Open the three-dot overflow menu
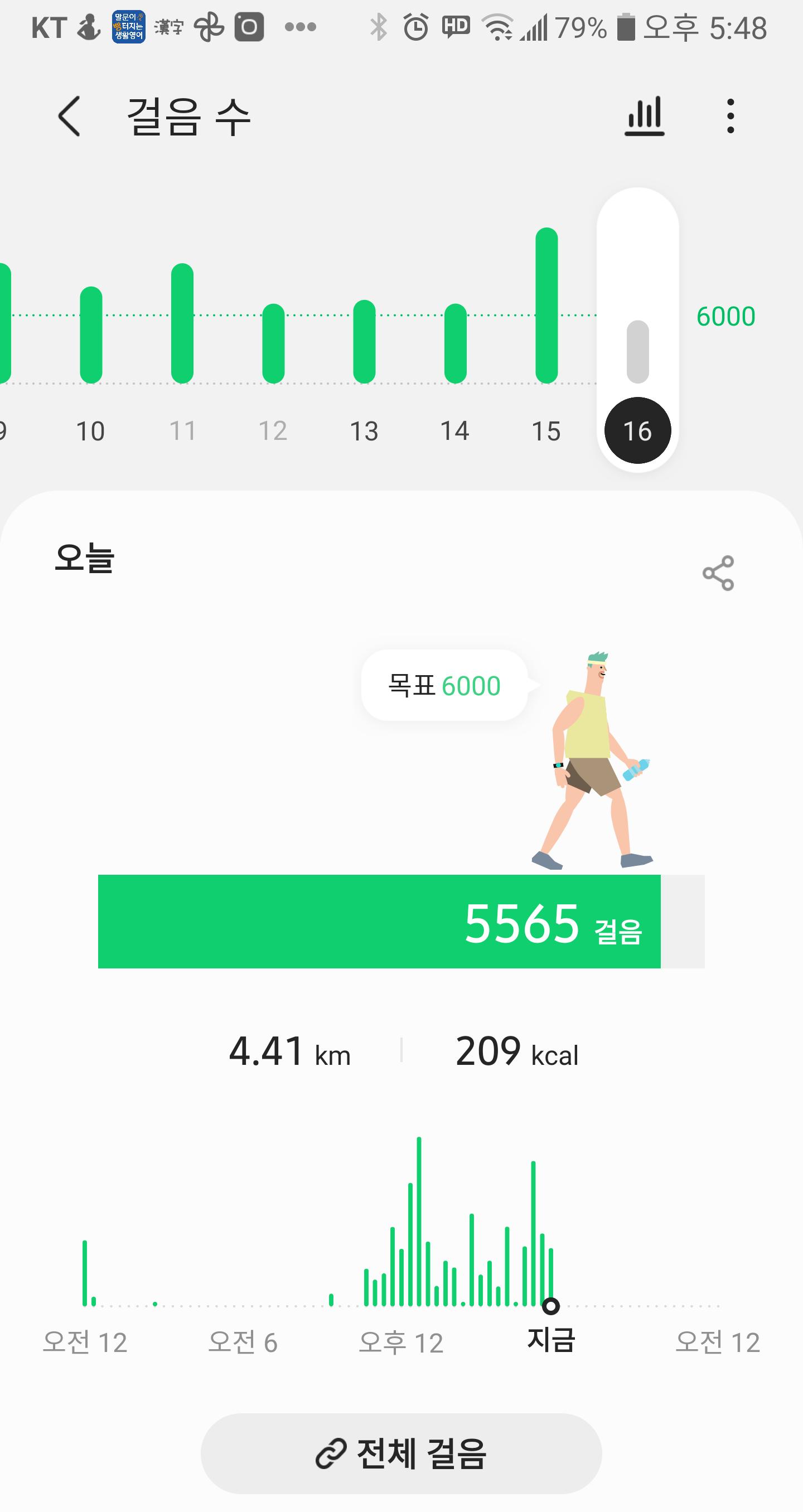Screen dimensions: 803x1512 [x=730, y=116]
